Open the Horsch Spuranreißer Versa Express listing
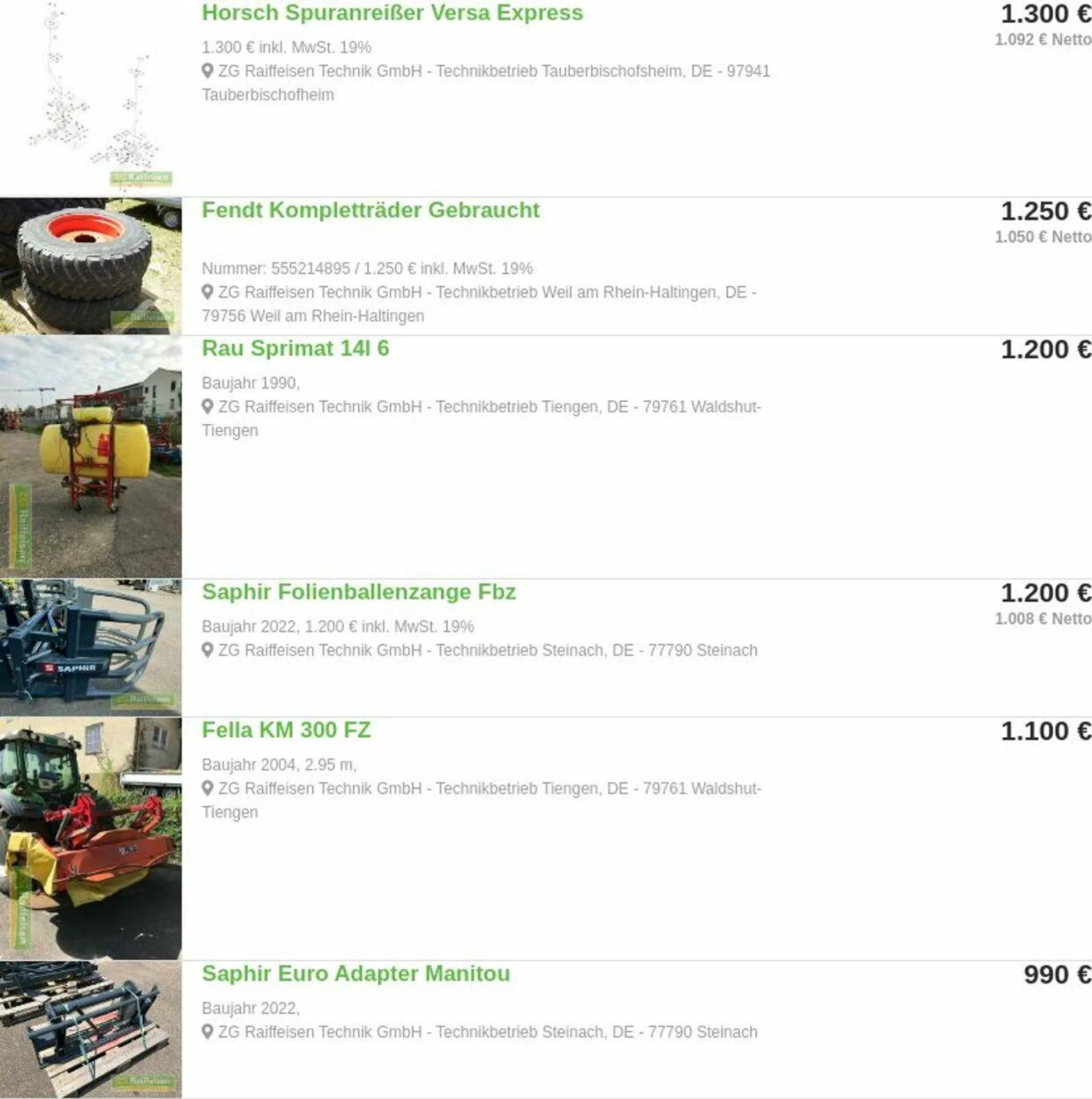Viewport: 1092px width, 1099px height. [392, 13]
